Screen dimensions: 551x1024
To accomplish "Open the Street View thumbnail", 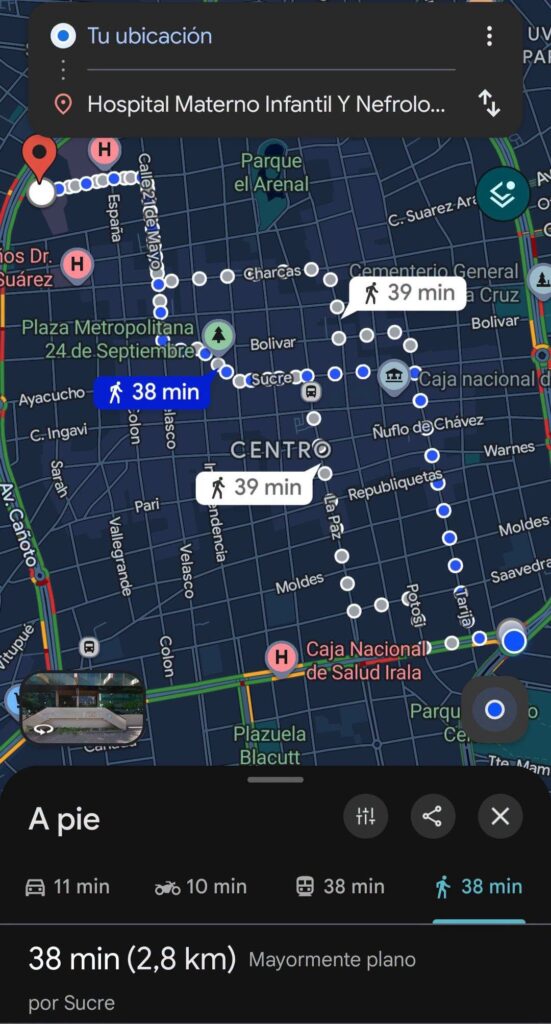I will pos(82,708).
